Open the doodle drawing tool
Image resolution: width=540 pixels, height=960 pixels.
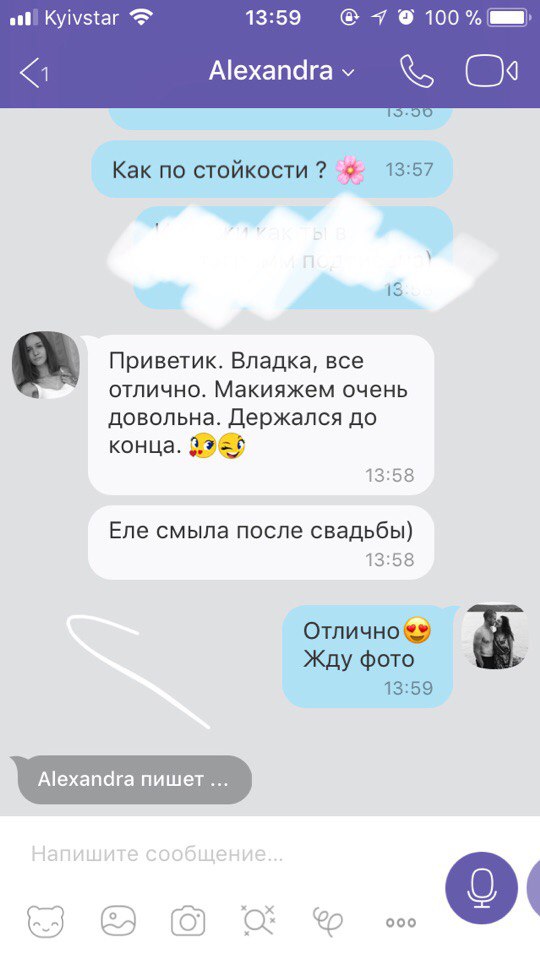328,921
